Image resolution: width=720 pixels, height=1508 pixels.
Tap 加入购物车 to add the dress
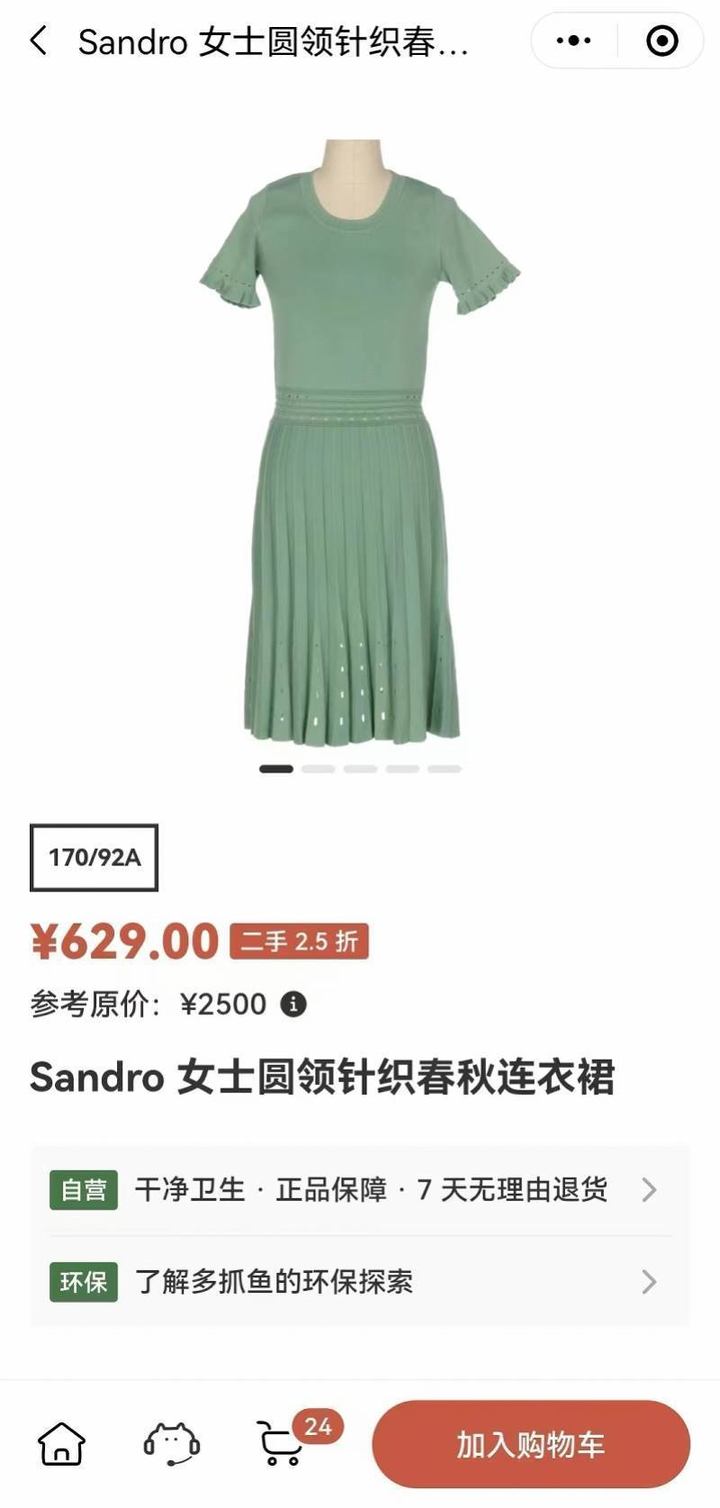(531, 1445)
